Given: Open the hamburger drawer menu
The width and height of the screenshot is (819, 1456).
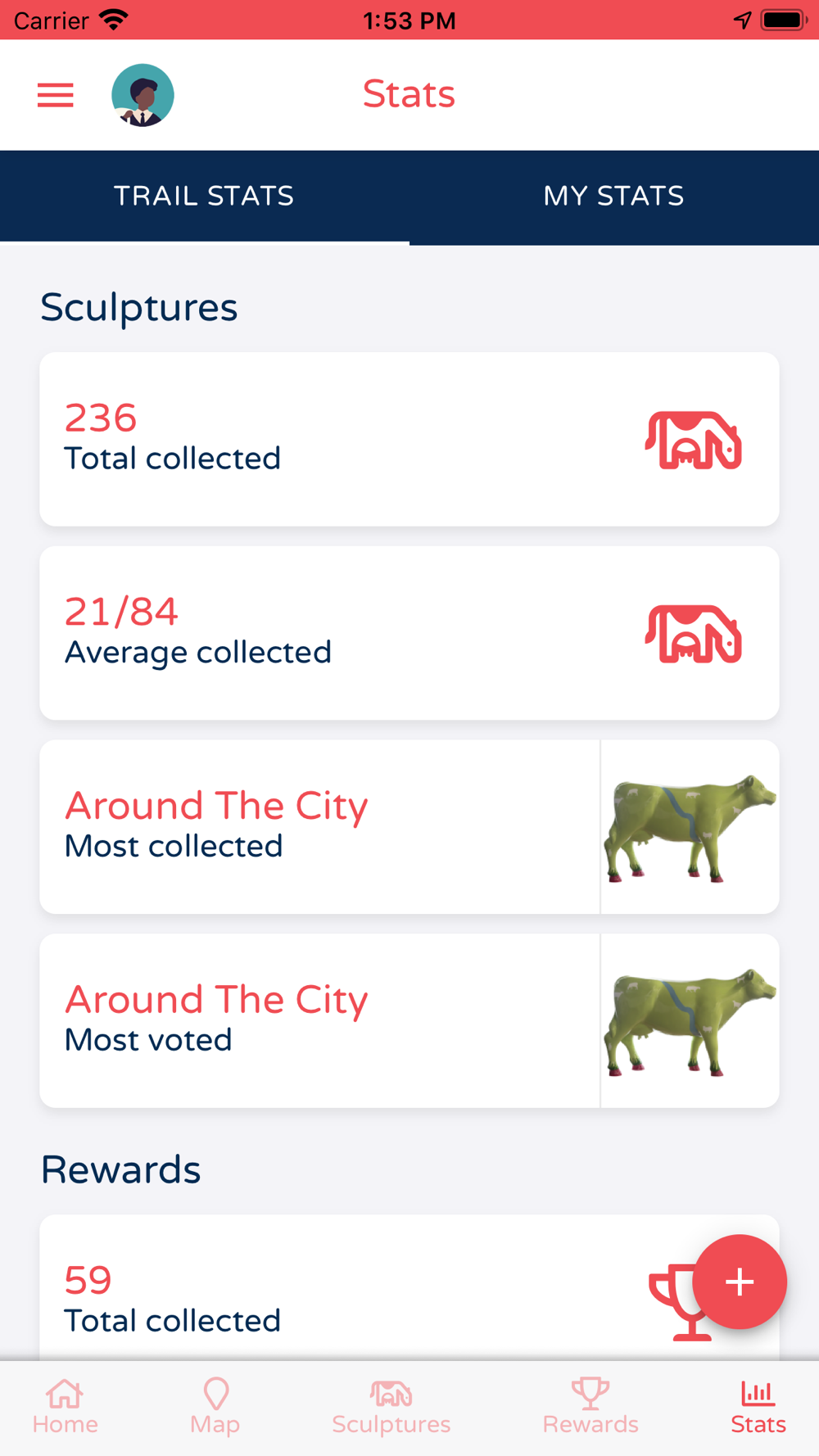Looking at the screenshot, I should [x=56, y=95].
